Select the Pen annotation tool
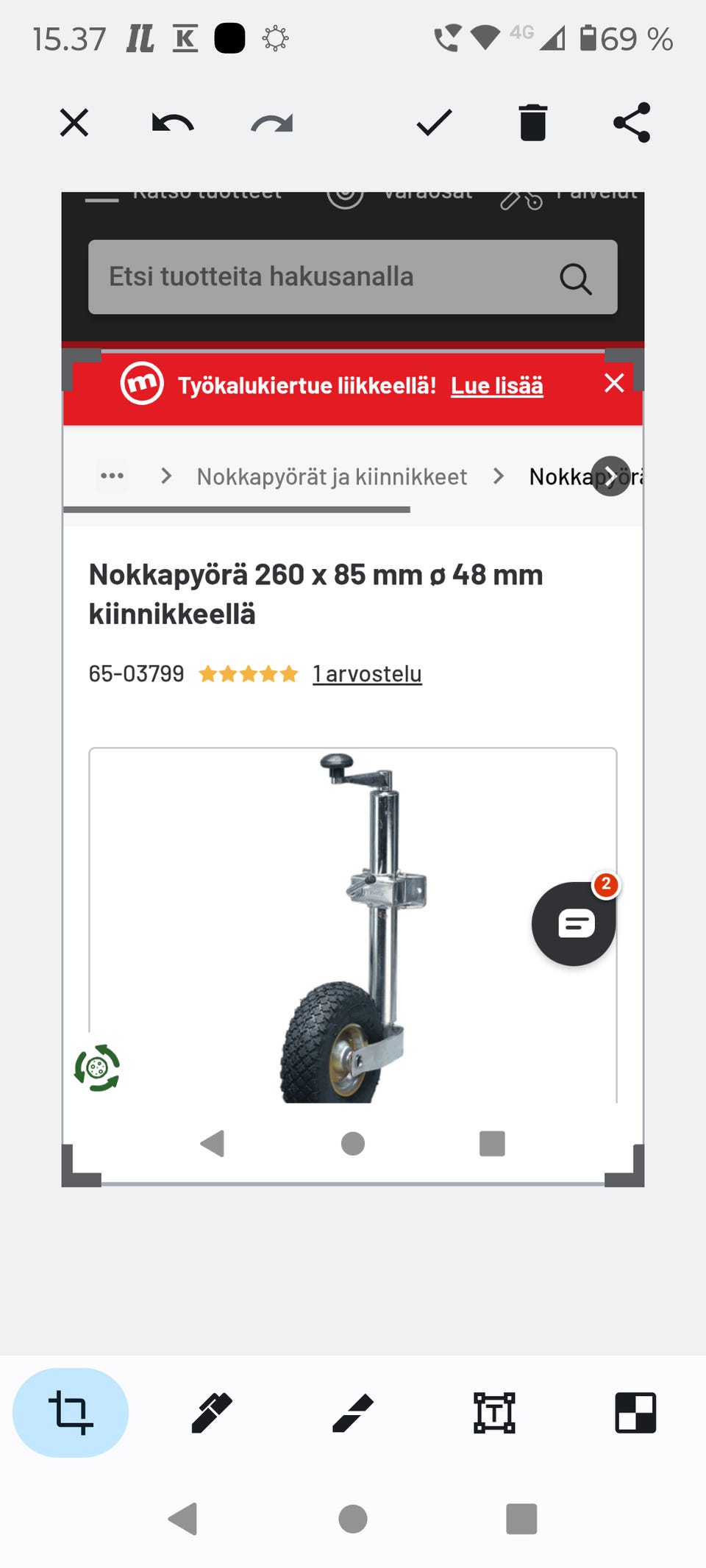Viewport: 706px width, 1568px height. coord(212,1411)
